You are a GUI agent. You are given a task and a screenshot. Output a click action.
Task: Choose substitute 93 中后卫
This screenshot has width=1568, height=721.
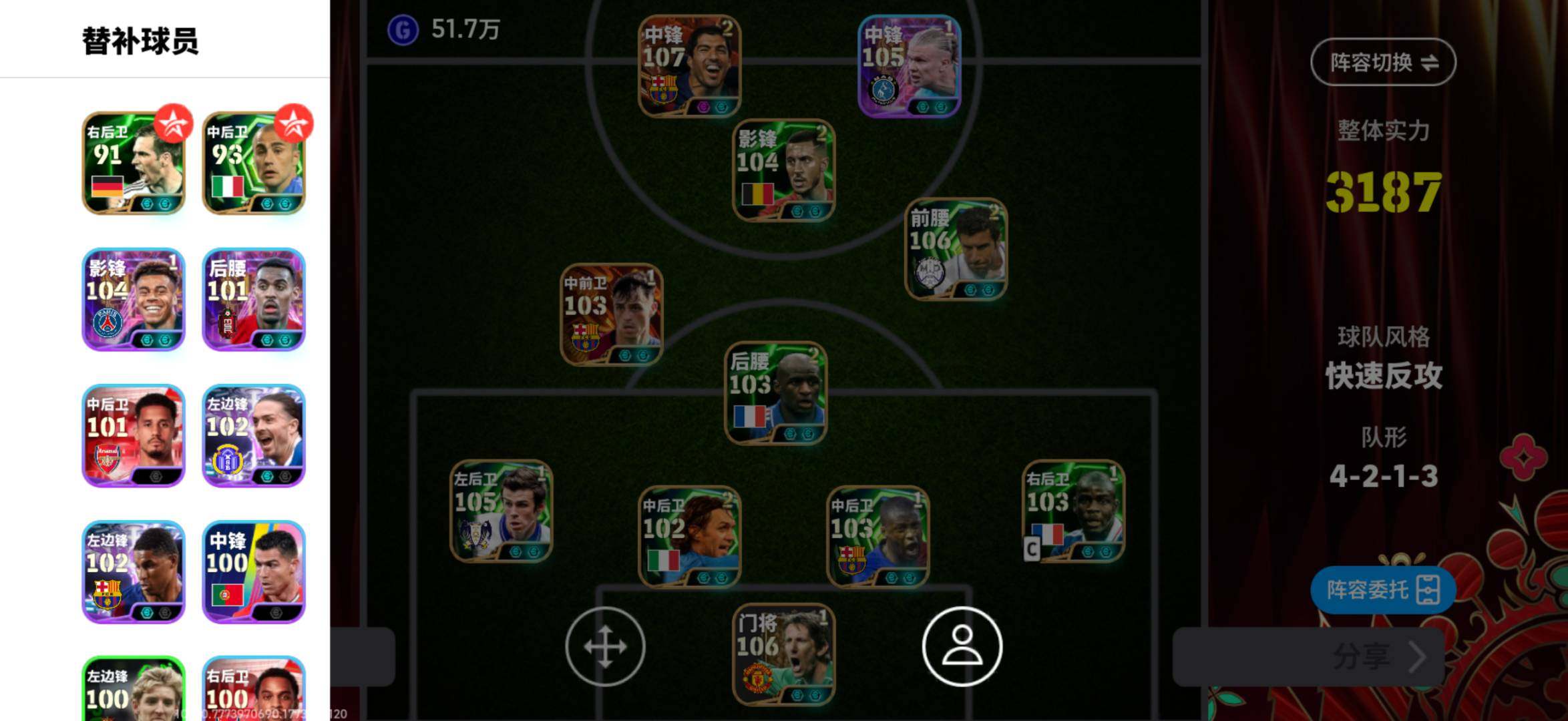tap(253, 164)
